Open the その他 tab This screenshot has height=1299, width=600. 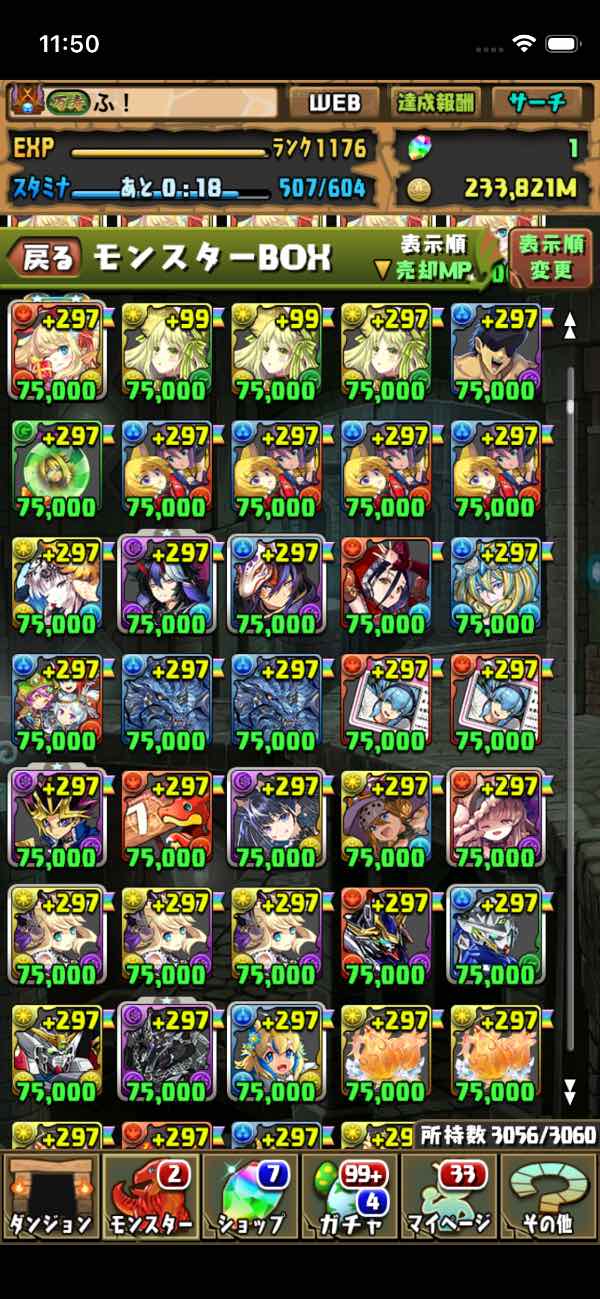pyautogui.click(x=548, y=1197)
